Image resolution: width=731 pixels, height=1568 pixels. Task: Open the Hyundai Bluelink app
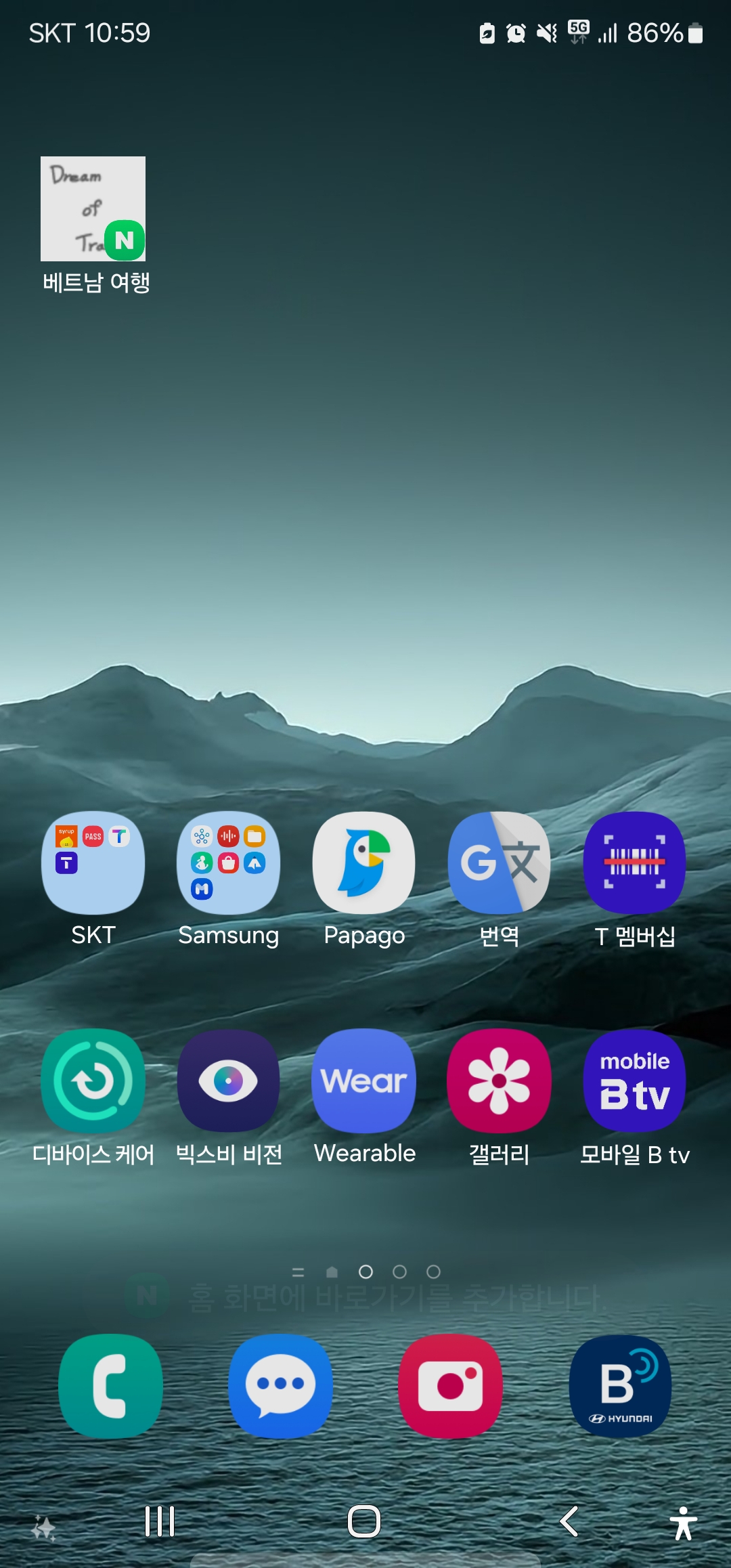(621, 1386)
